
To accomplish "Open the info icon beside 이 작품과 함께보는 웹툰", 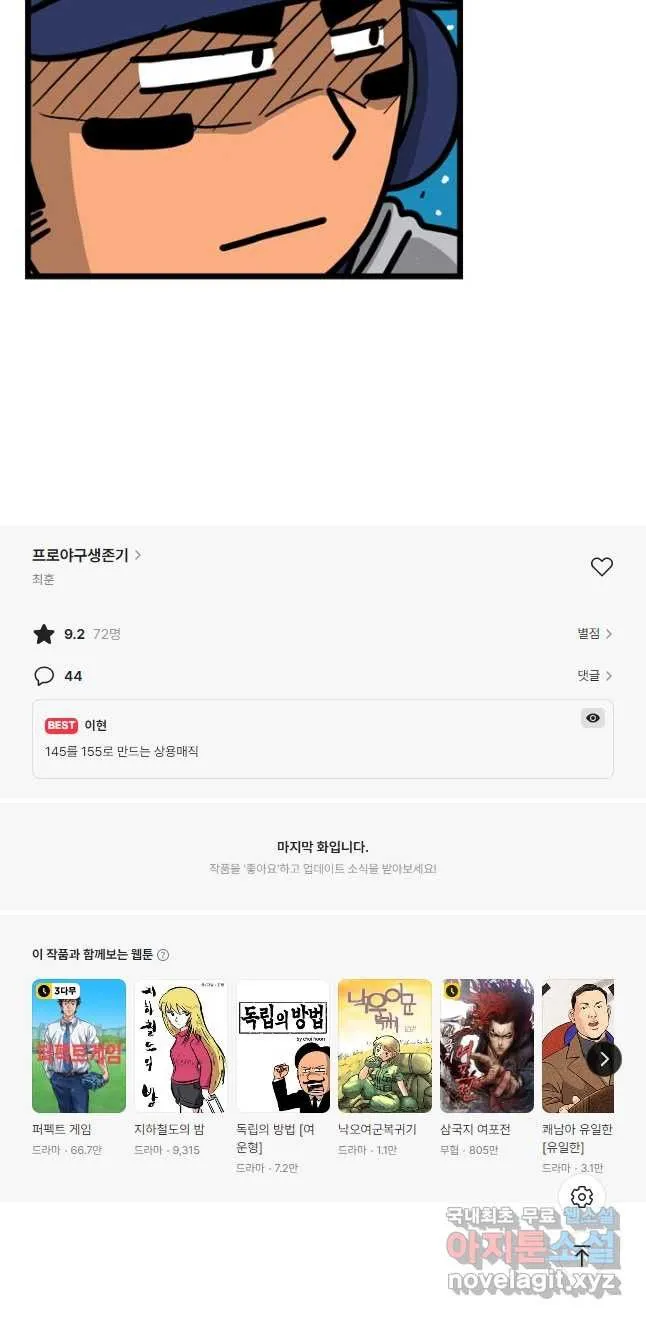I will coord(163,955).
